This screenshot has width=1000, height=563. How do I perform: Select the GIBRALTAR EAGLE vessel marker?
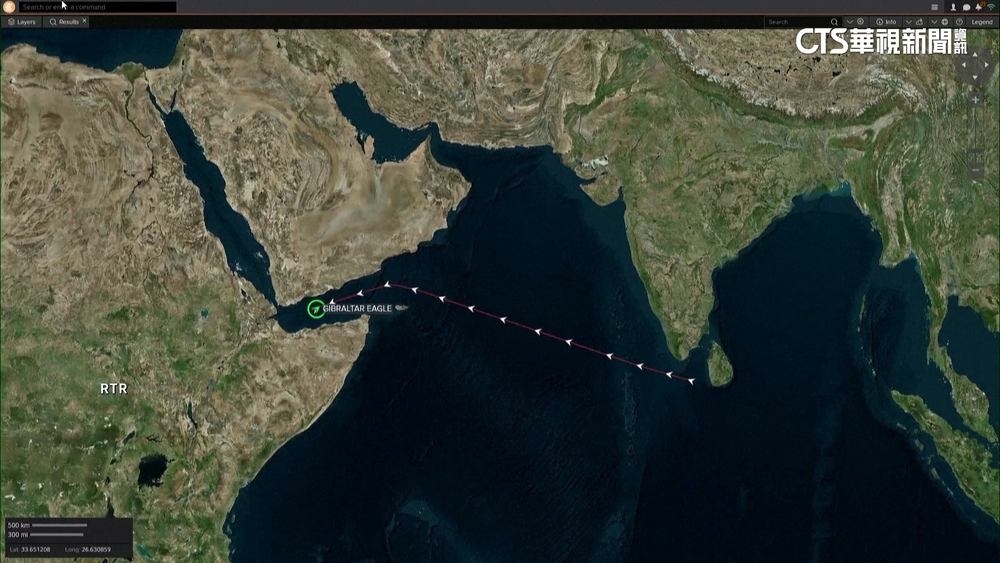coord(317,309)
